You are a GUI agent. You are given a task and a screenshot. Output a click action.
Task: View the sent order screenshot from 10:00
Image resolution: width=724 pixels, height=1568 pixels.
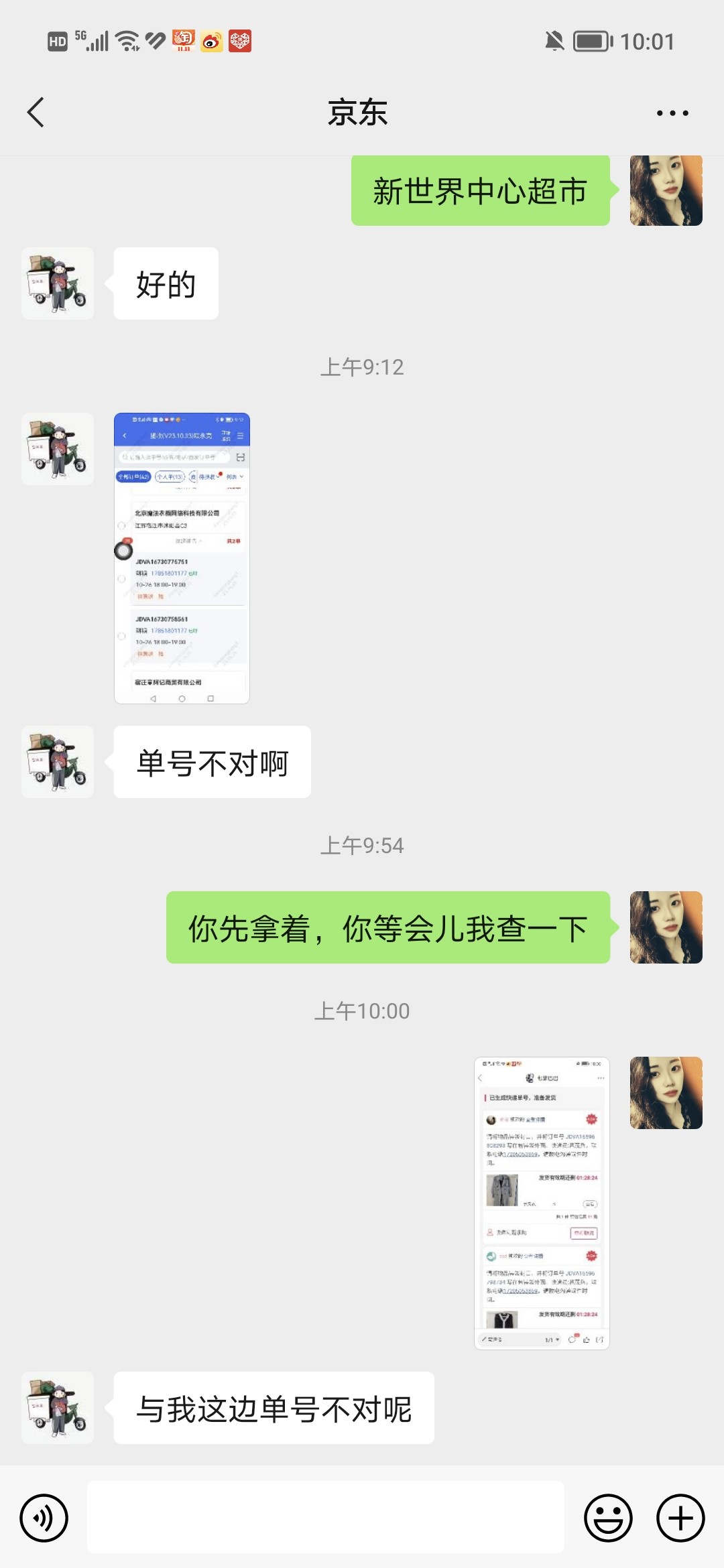(x=542, y=1203)
